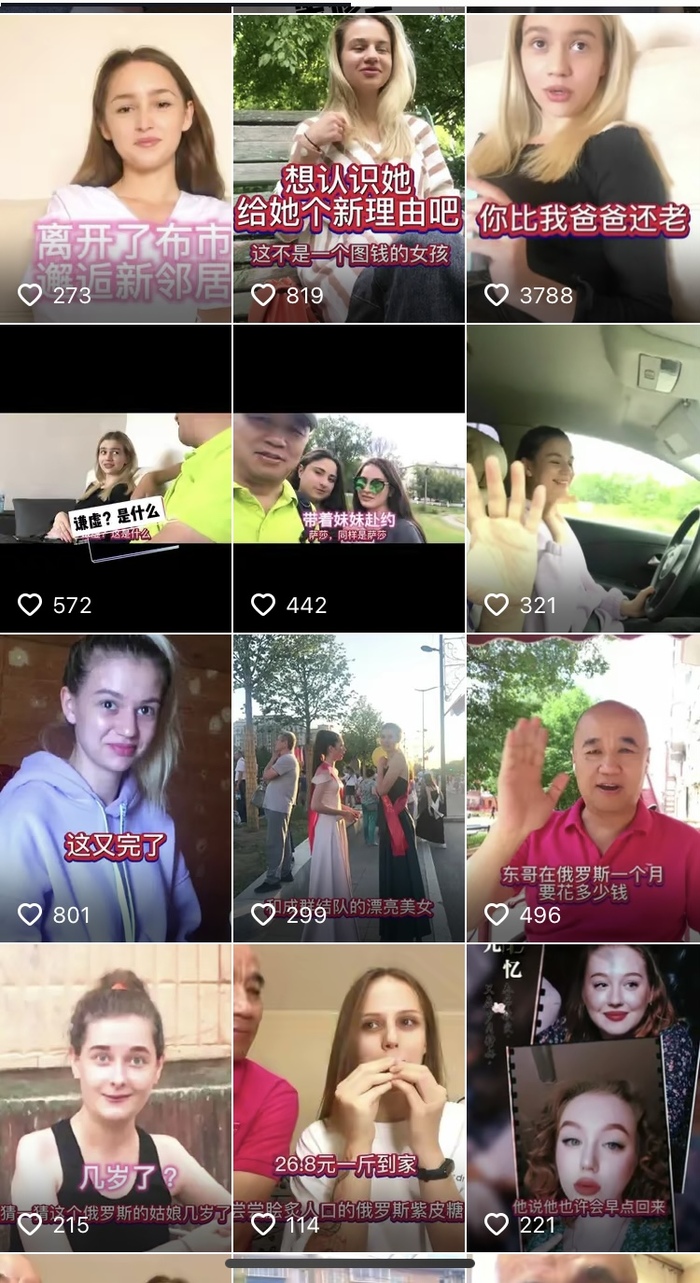The width and height of the screenshot is (700, 1283).
Task: Play the video 东哥在俄罗斯一个月要花多少钱
Action: point(583,787)
